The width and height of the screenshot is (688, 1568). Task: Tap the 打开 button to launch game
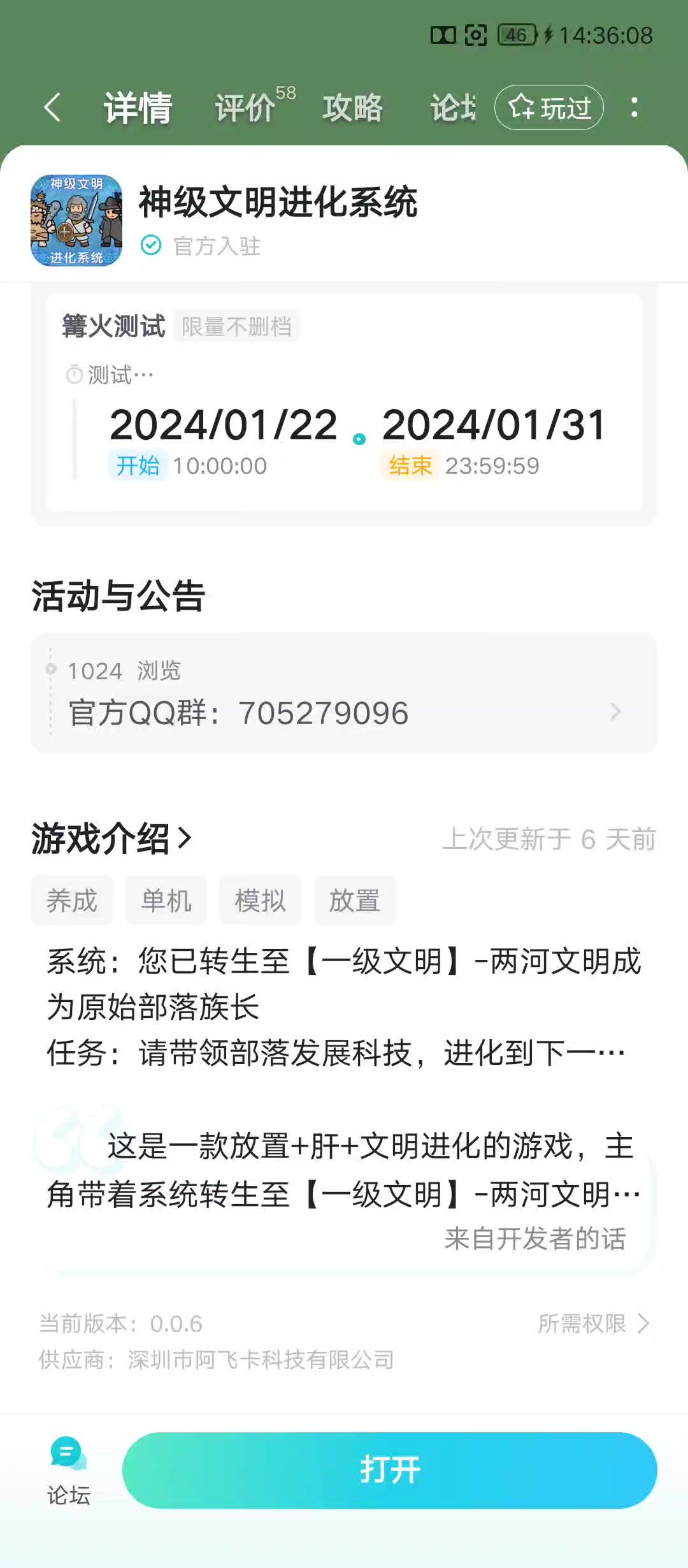[389, 1470]
